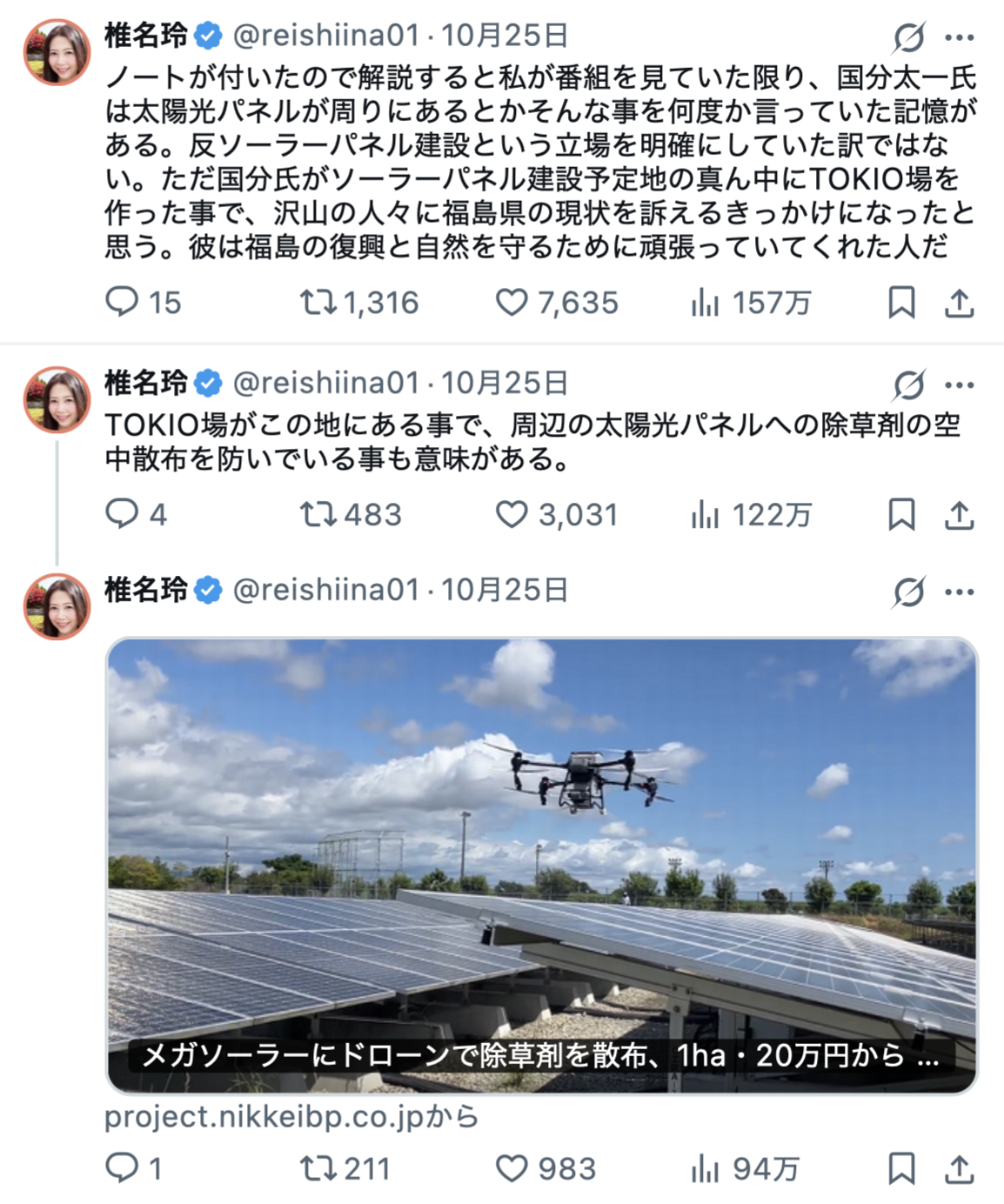The width and height of the screenshot is (1004, 1204).
Task: Reply to the tweet with 1 reply
Action: [x=123, y=1168]
